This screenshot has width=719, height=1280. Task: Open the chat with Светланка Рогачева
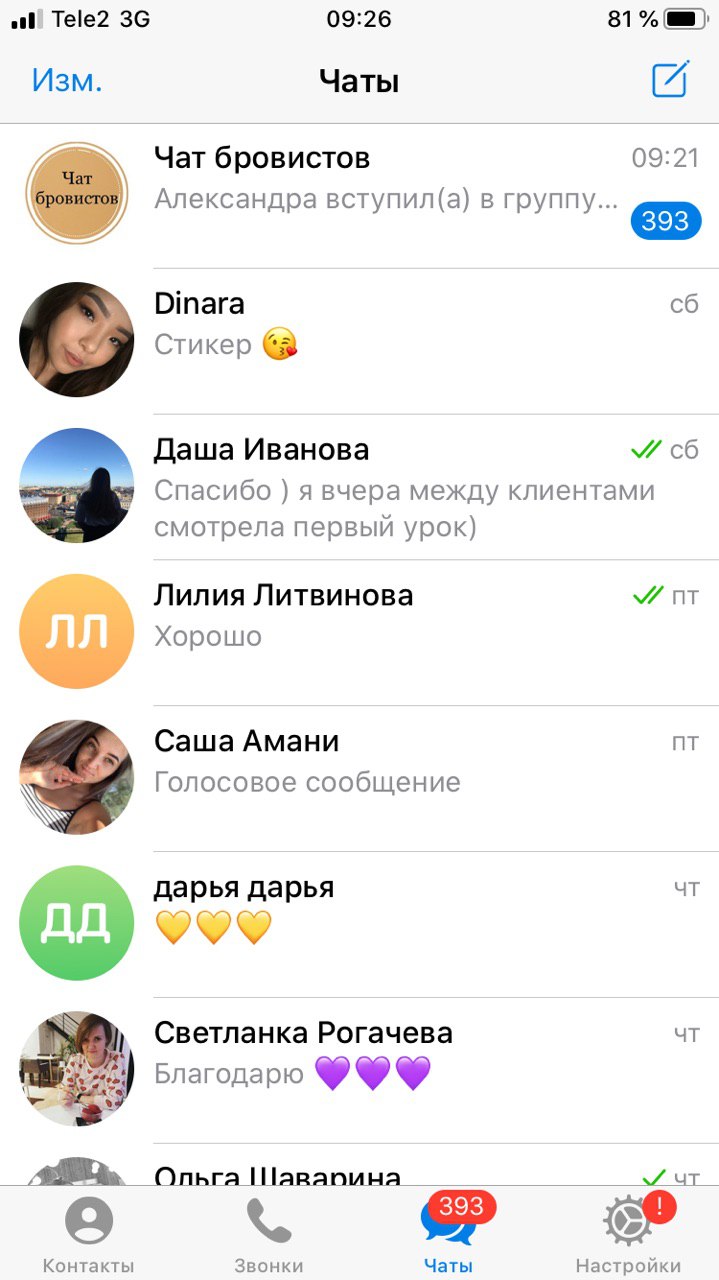pos(360,1071)
